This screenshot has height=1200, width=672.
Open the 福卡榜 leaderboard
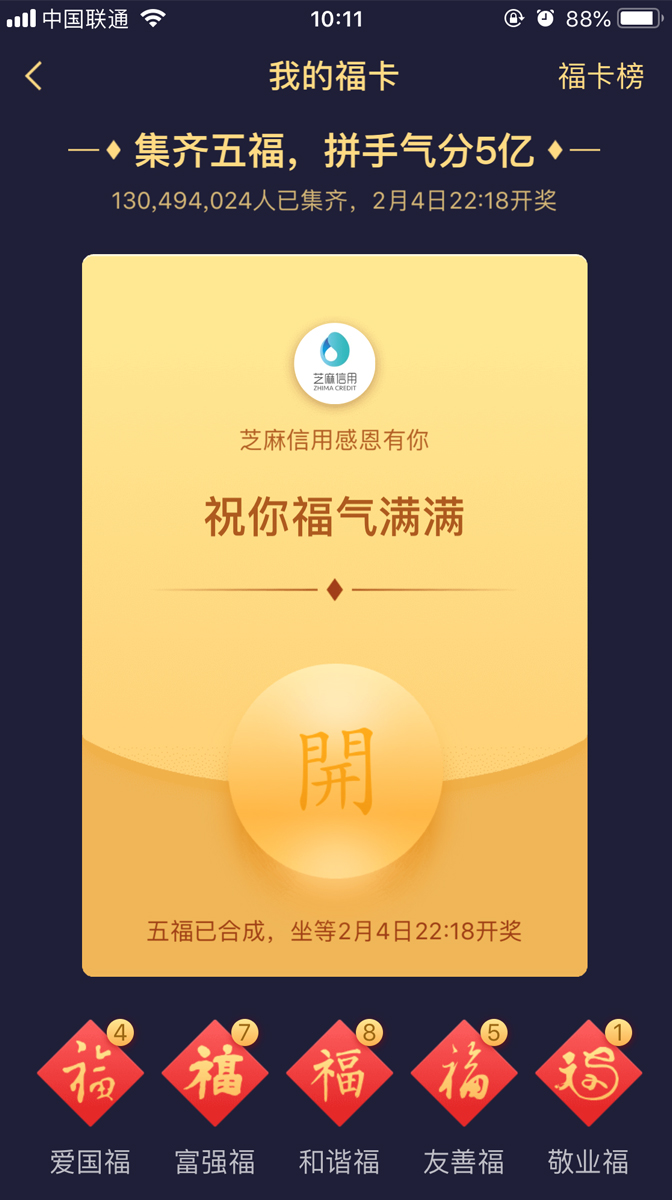click(x=600, y=76)
